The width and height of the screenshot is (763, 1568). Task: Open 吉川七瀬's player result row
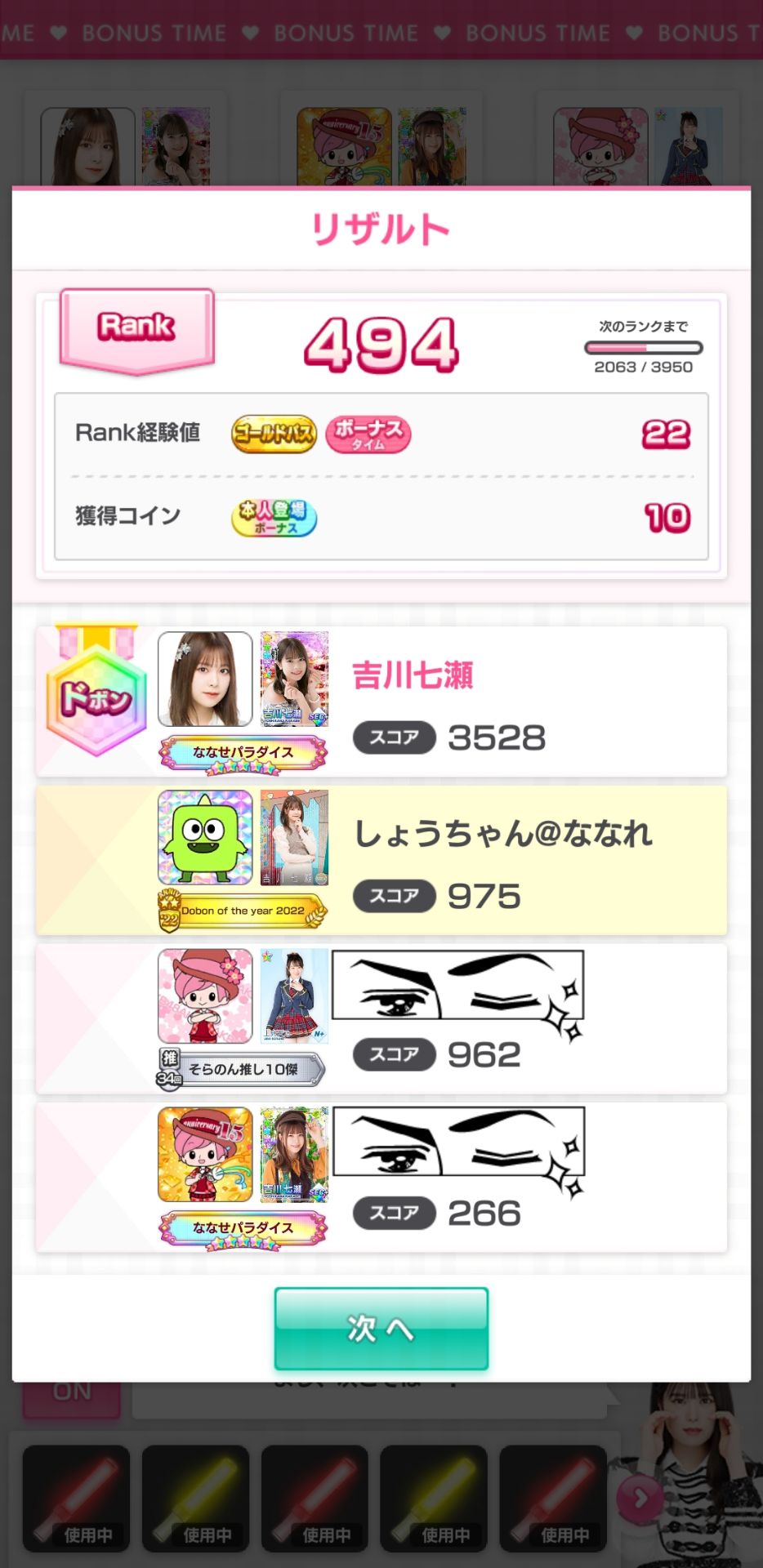[x=381, y=701]
